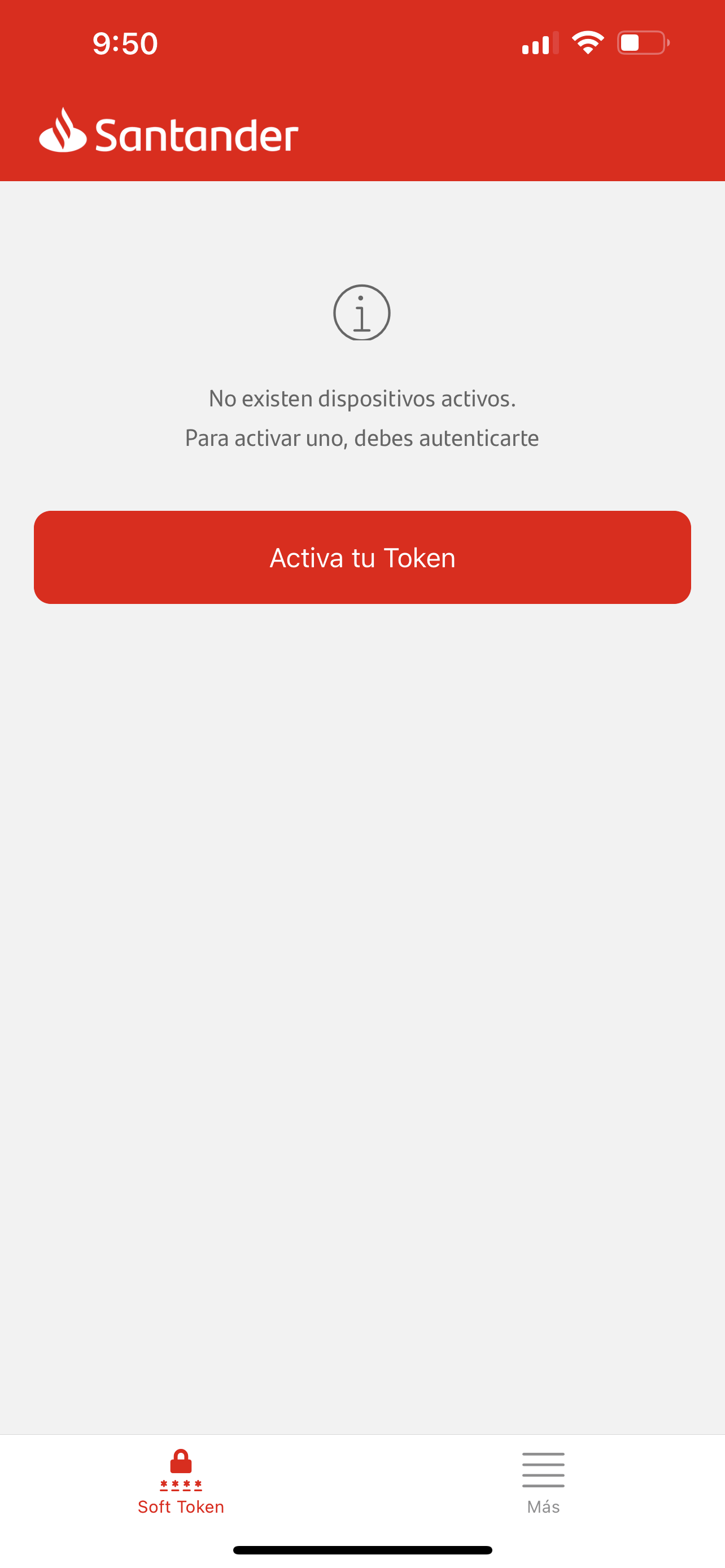Click the circular info icon
The height and width of the screenshot is (1568, 725).
click(361, 313)
